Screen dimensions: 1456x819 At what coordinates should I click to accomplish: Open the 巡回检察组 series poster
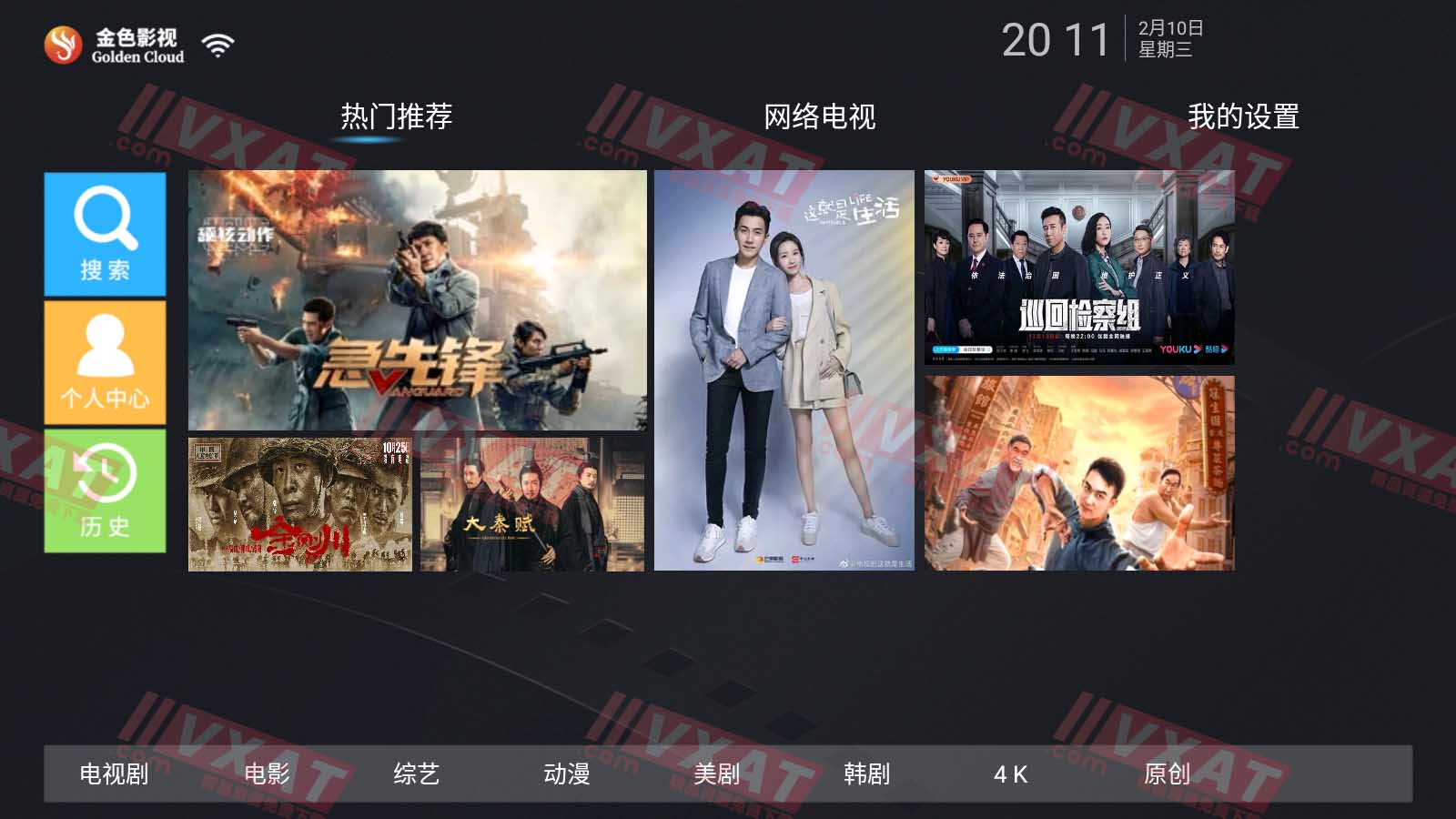(1079, 268)
